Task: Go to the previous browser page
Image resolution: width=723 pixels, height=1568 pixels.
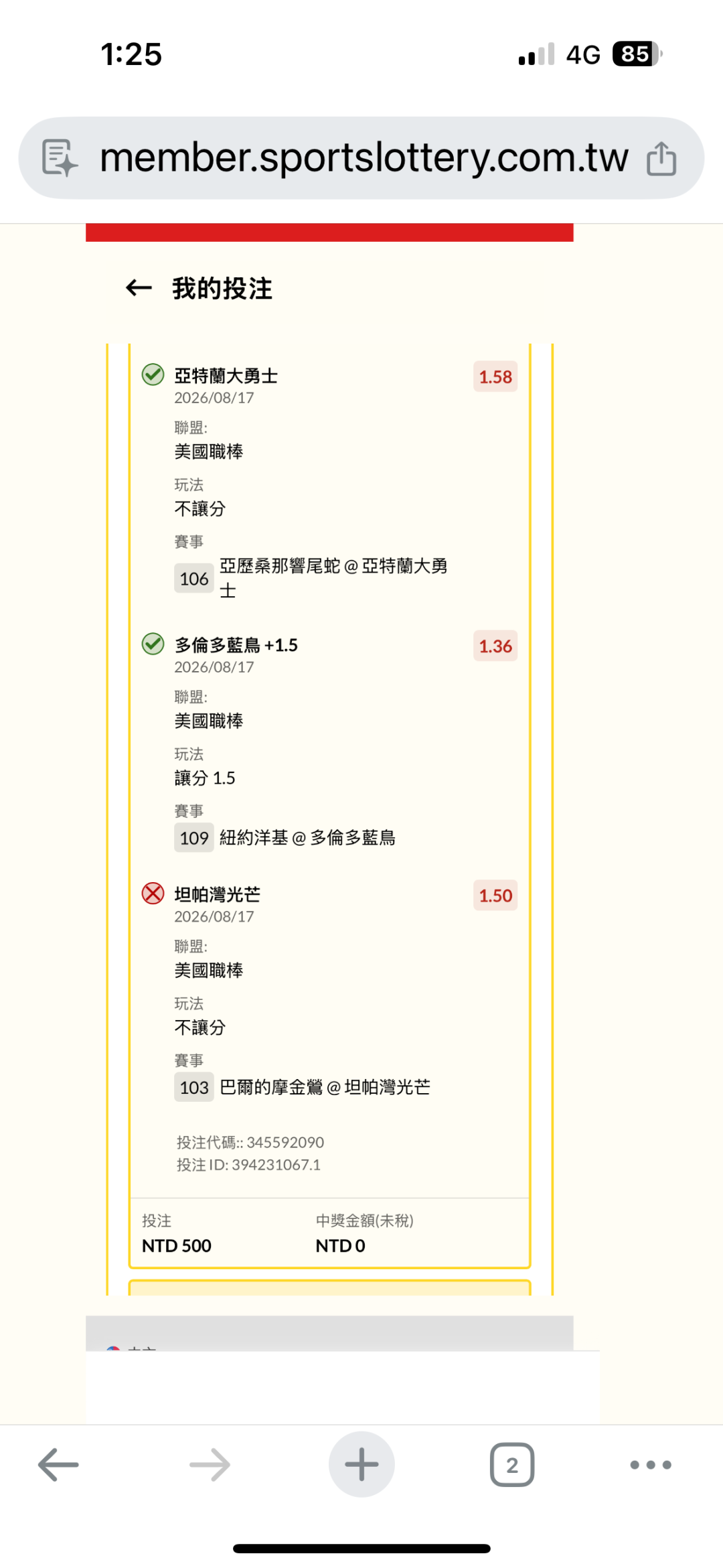Action: pyautogui.click(x=58, y=1465)
